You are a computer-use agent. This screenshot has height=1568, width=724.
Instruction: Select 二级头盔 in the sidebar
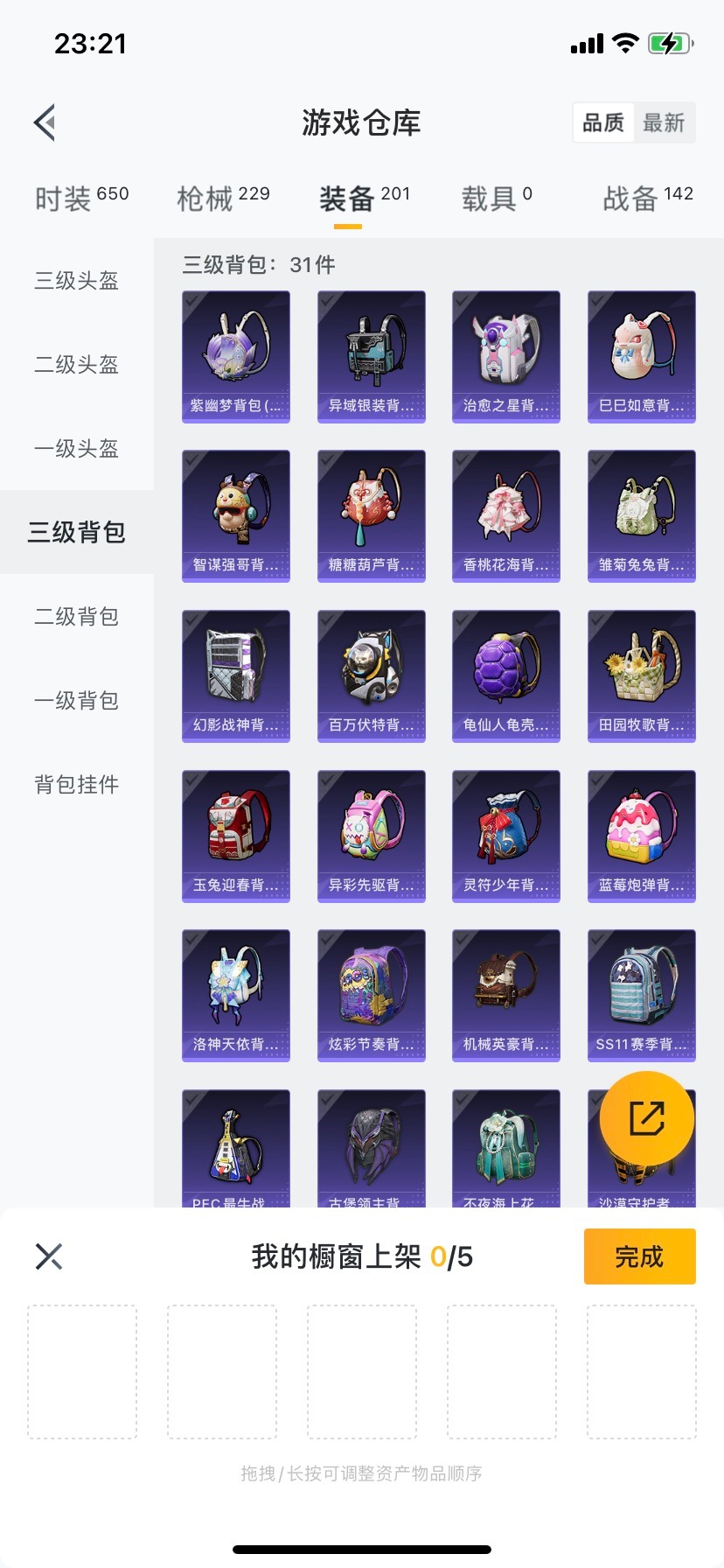click(x=77, y=365)
